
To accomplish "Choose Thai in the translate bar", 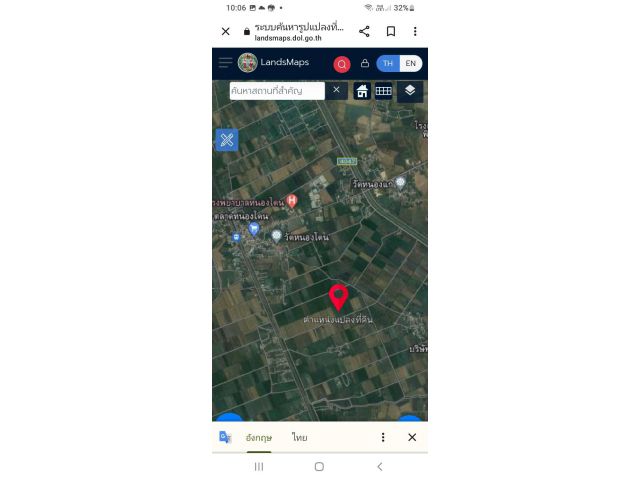I will click(299, 438).
